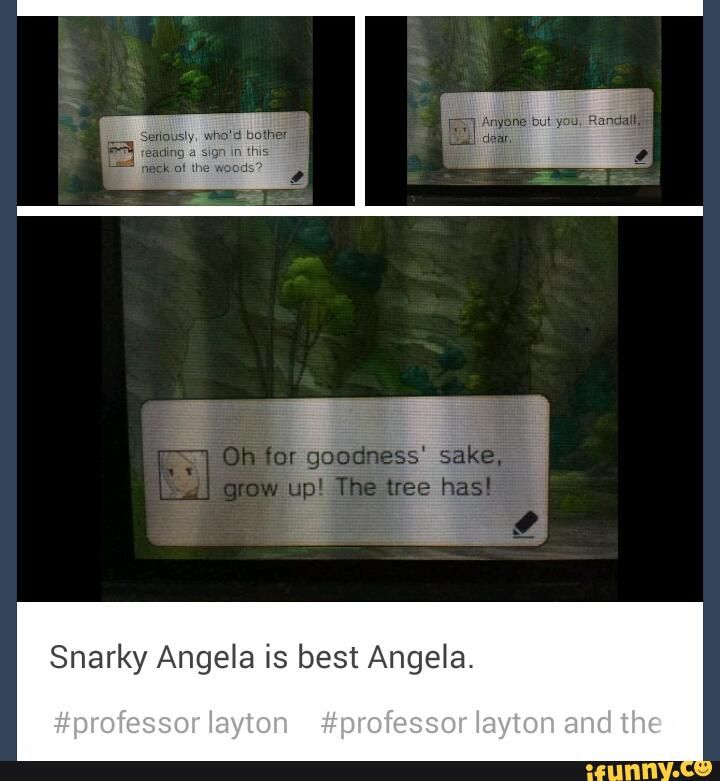
Task: Open the #professor layton tag
Action: 168,722
